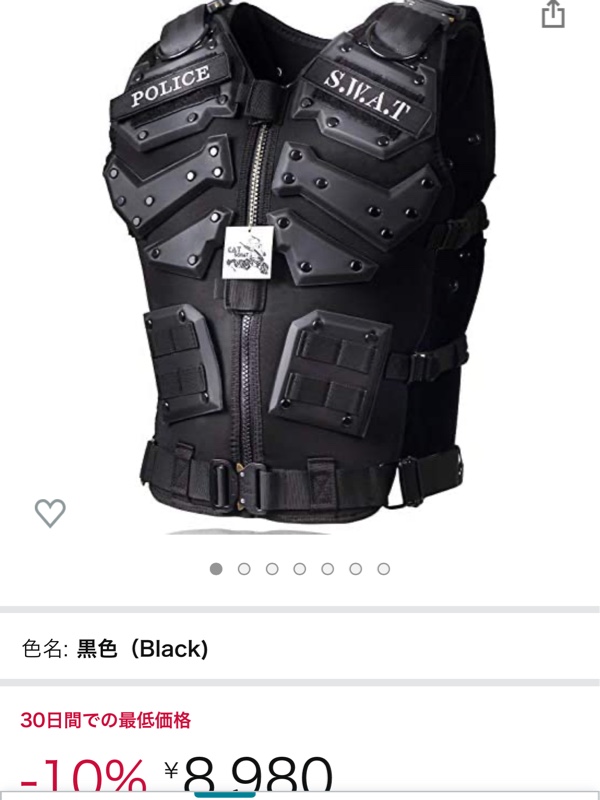The height and width of the screenshot is (800, 600).
Task: Share this product listing
Action: click(x=553, y=14)
